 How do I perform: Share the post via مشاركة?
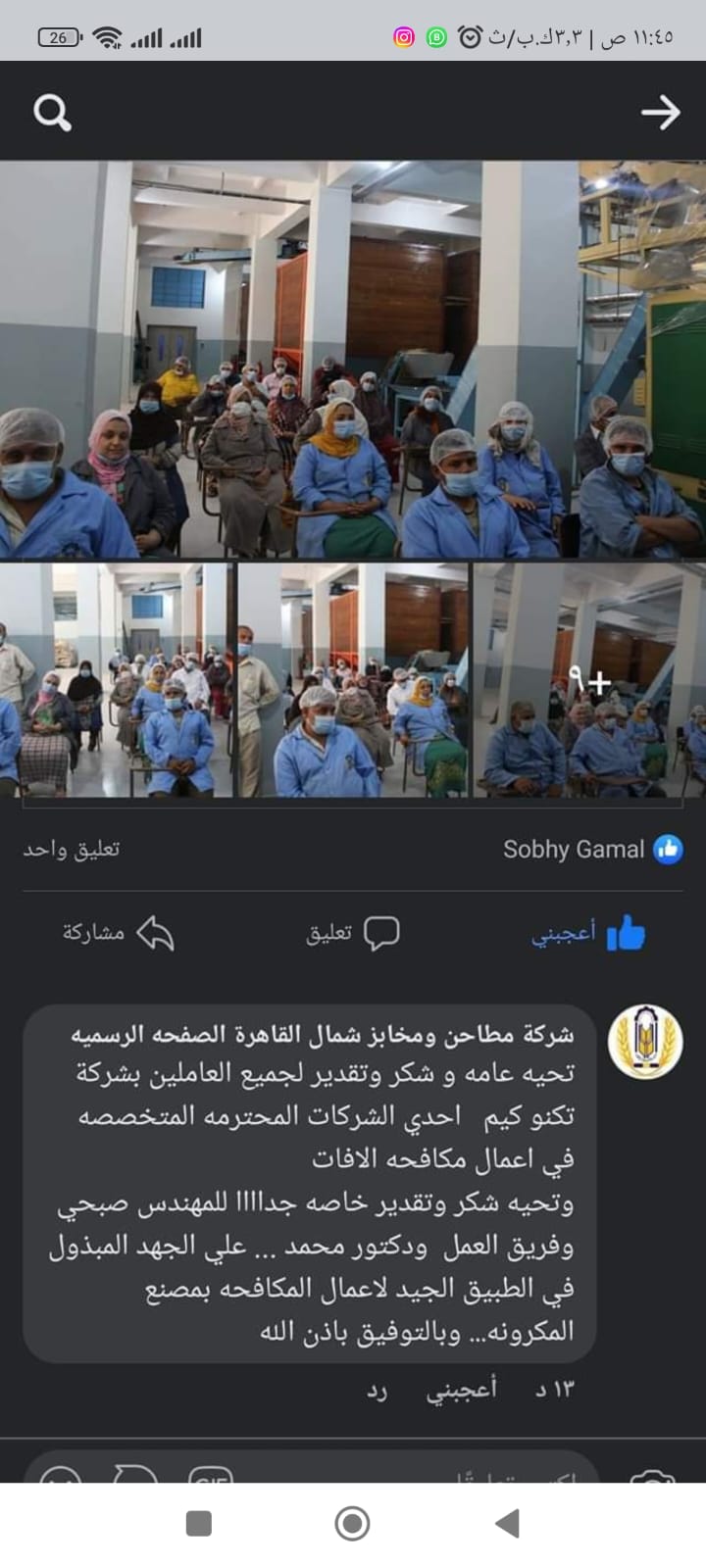[118, 934]
